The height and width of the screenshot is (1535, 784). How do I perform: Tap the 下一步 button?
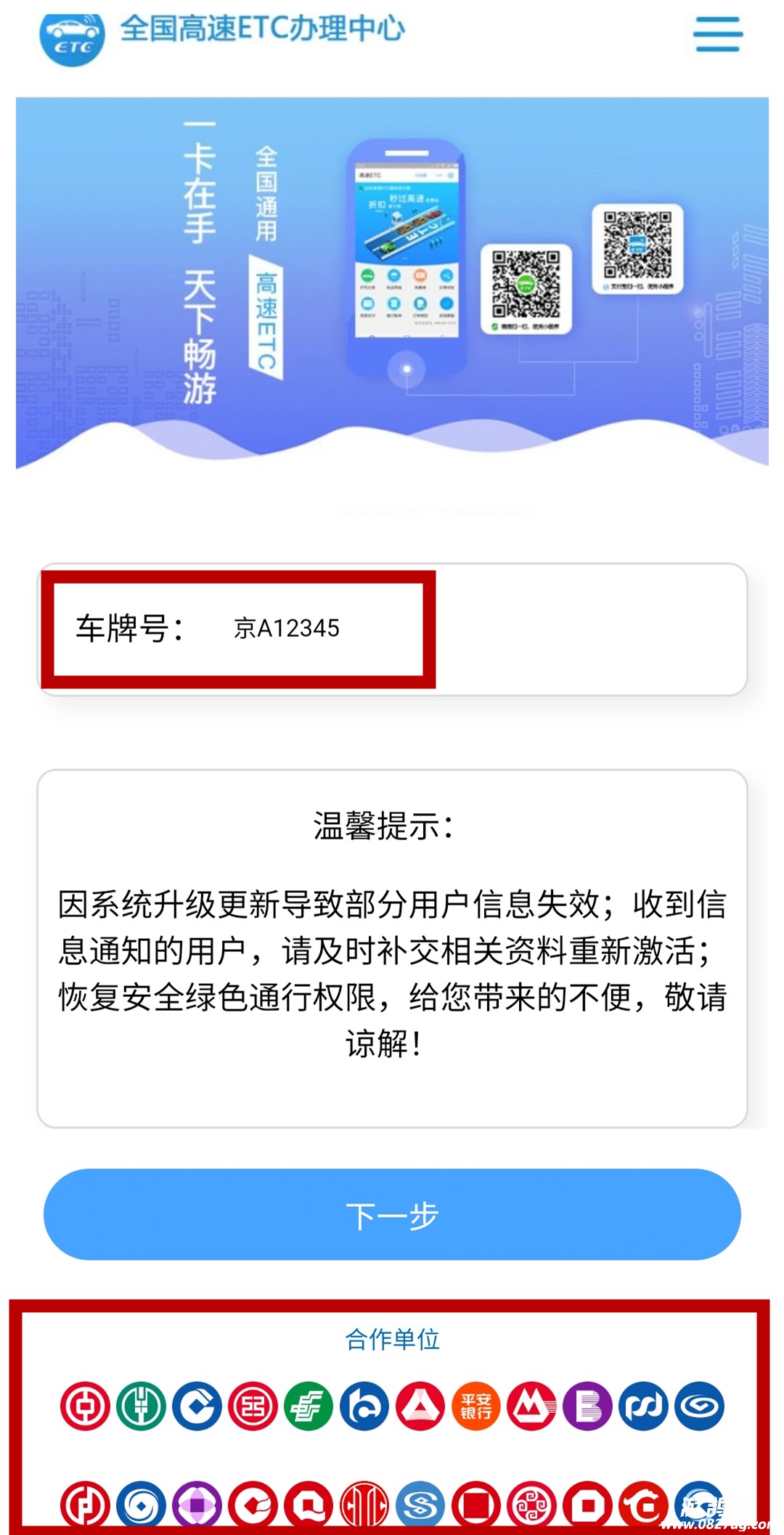tap(392, 1215)
